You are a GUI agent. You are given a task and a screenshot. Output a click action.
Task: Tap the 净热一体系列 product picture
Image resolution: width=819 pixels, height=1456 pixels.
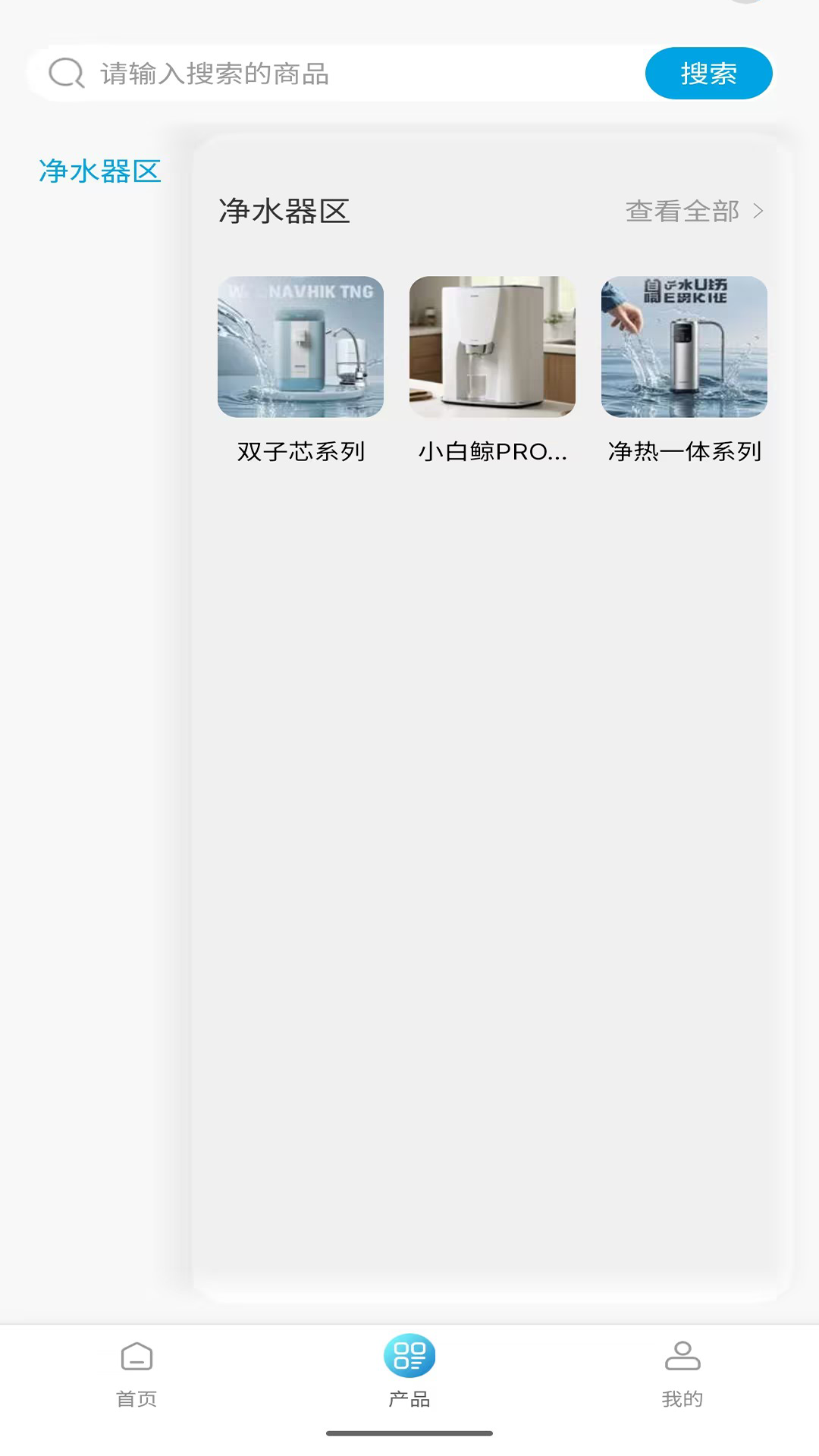(x=683, y=346)
